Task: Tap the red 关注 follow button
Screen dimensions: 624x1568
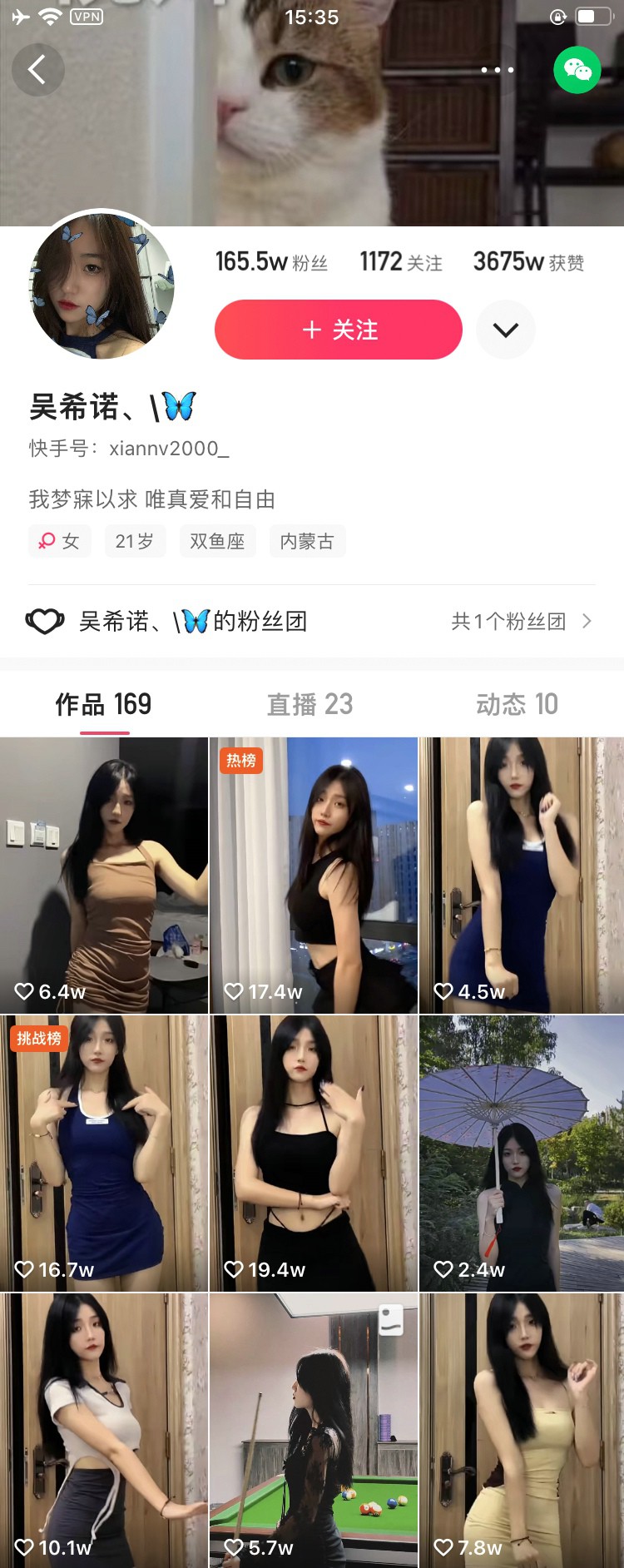Action: click(x=339, y=330)
